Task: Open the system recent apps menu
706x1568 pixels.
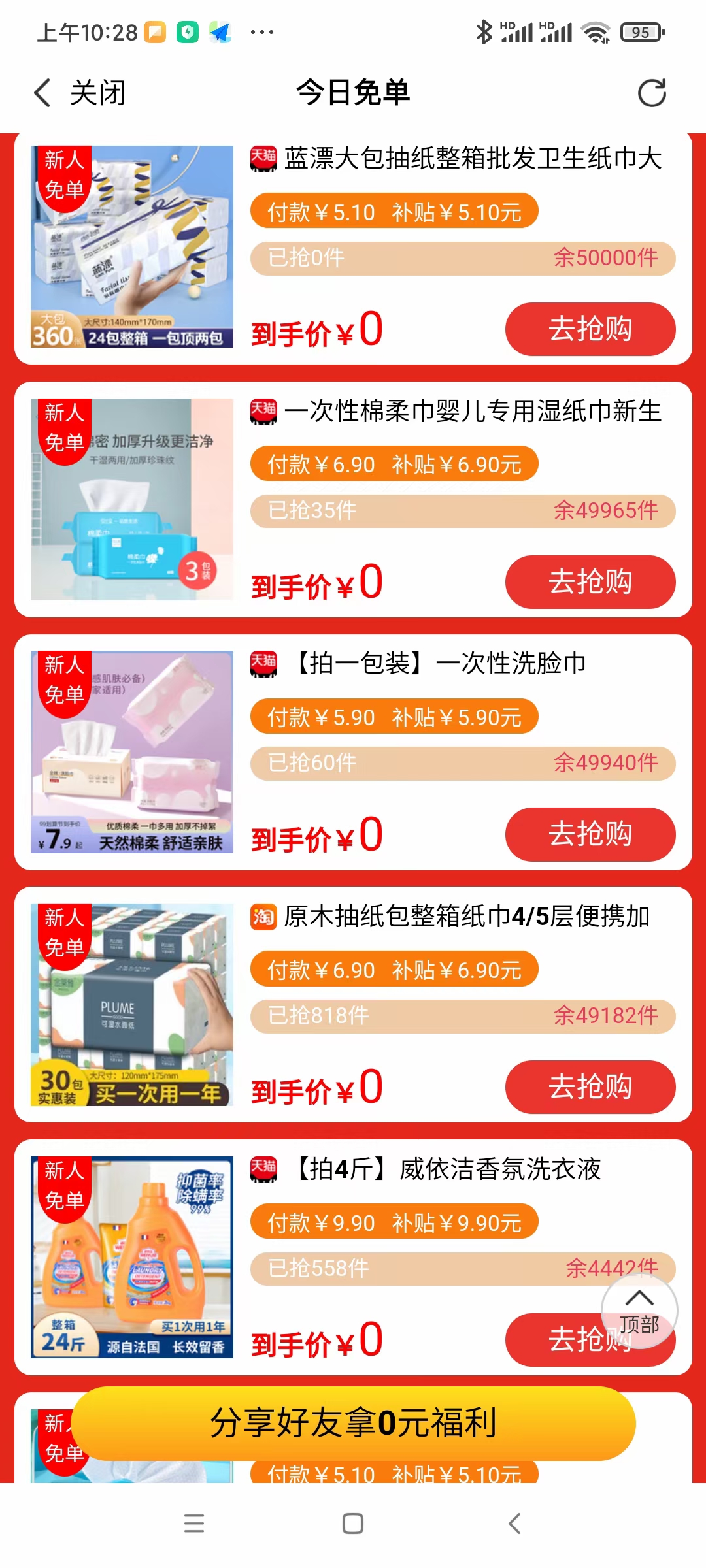Action: pyautogui.click(x=194, y=1524)
